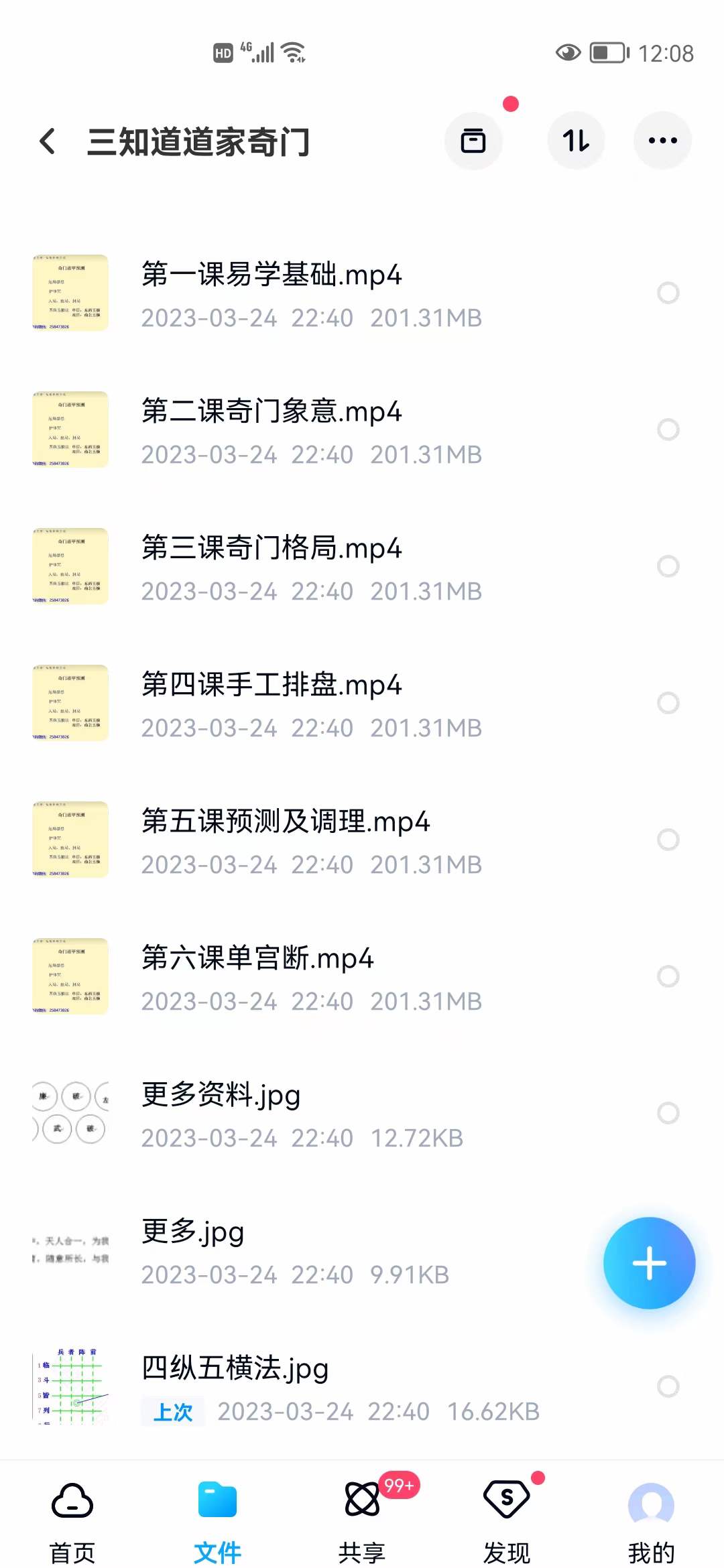Open the three-dot overflow menu
This screenshot has height=1568, width=724.
[x=662, y=141]
